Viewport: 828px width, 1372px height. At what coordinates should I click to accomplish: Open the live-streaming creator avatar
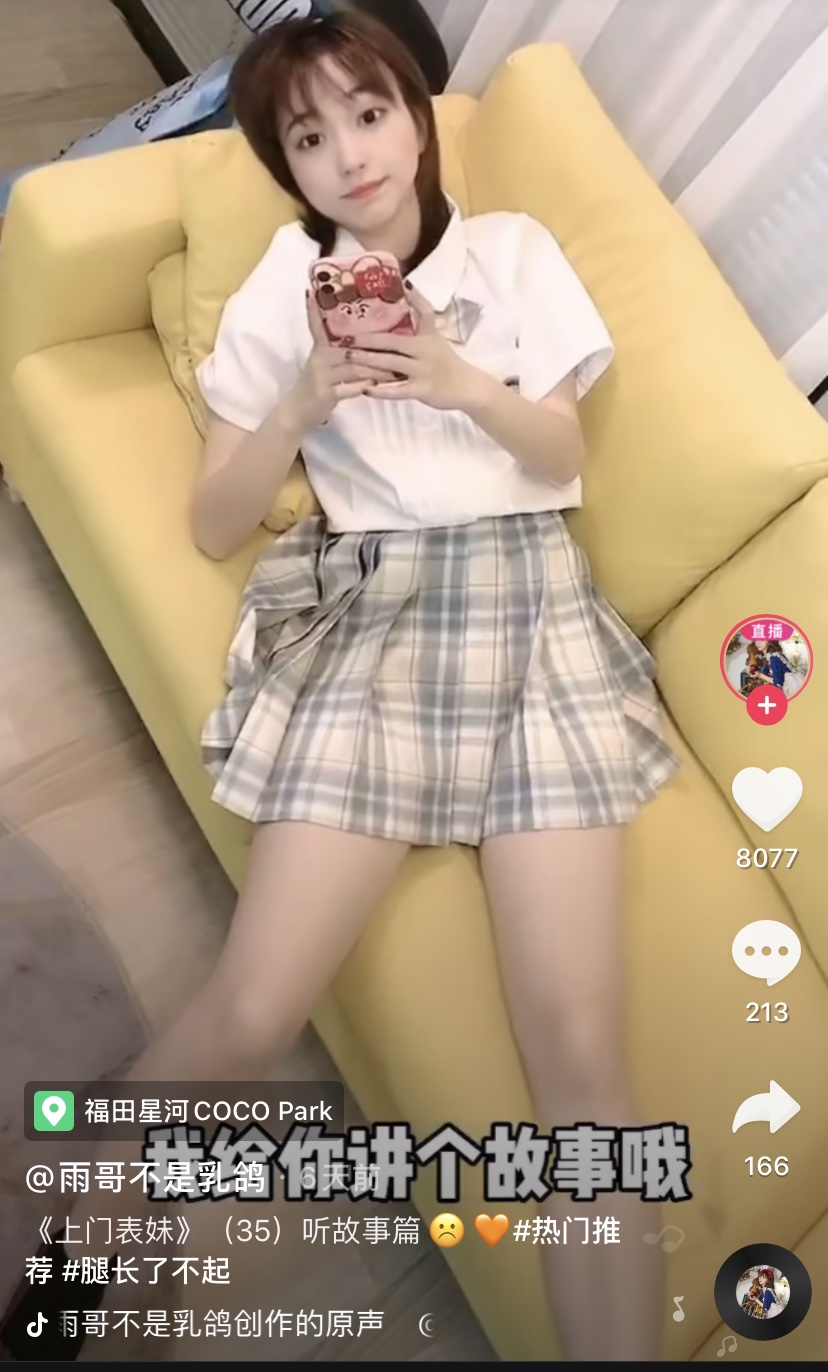pyautogui.click(x=766, y=659)
